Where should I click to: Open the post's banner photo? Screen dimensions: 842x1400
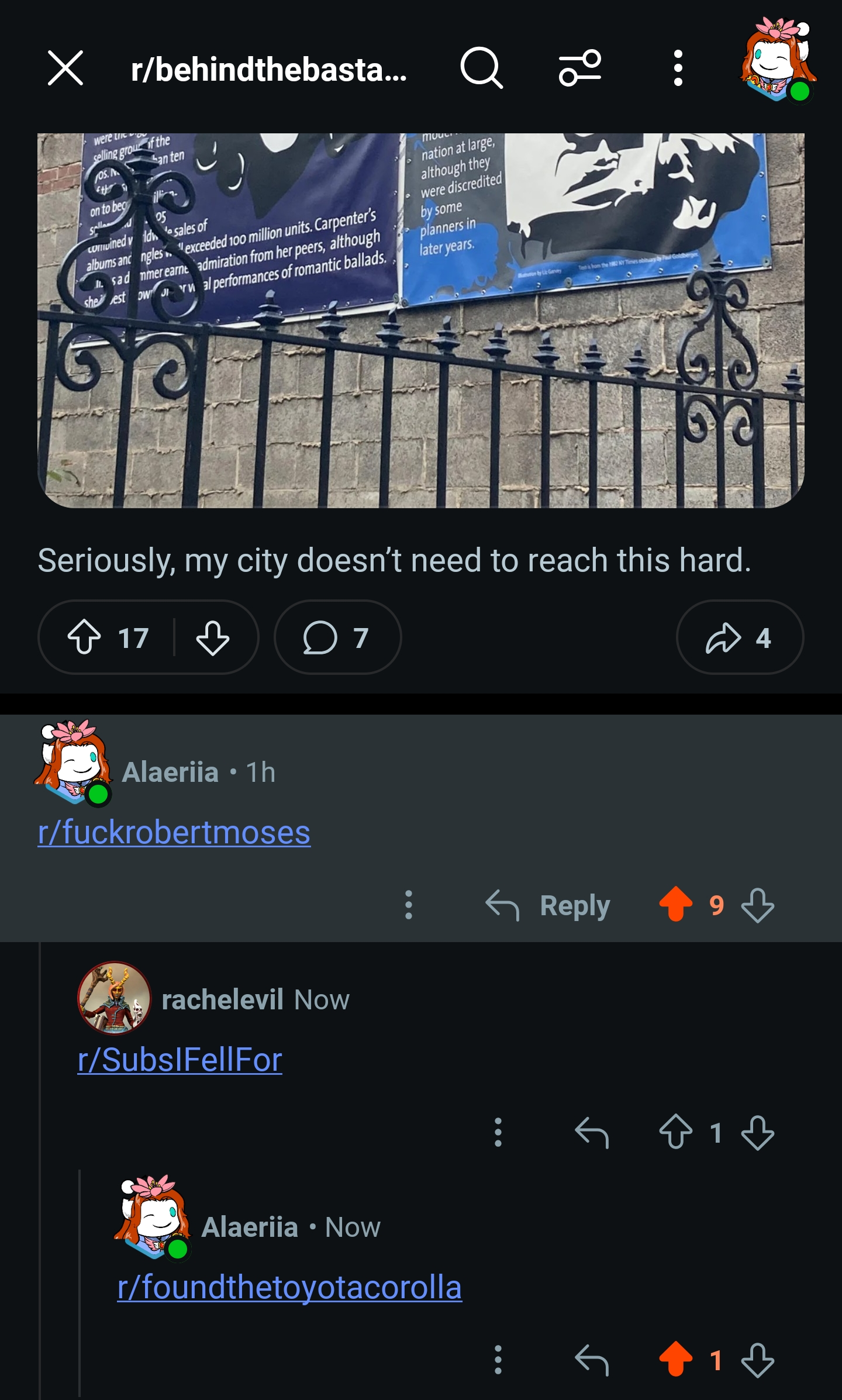421,320
